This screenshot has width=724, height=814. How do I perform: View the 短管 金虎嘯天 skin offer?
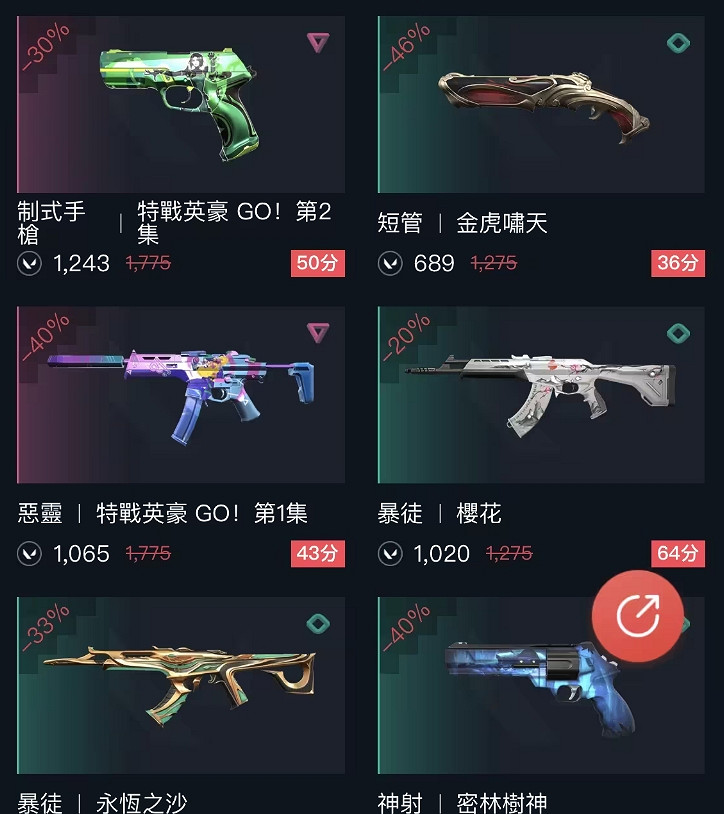(541, 104)
